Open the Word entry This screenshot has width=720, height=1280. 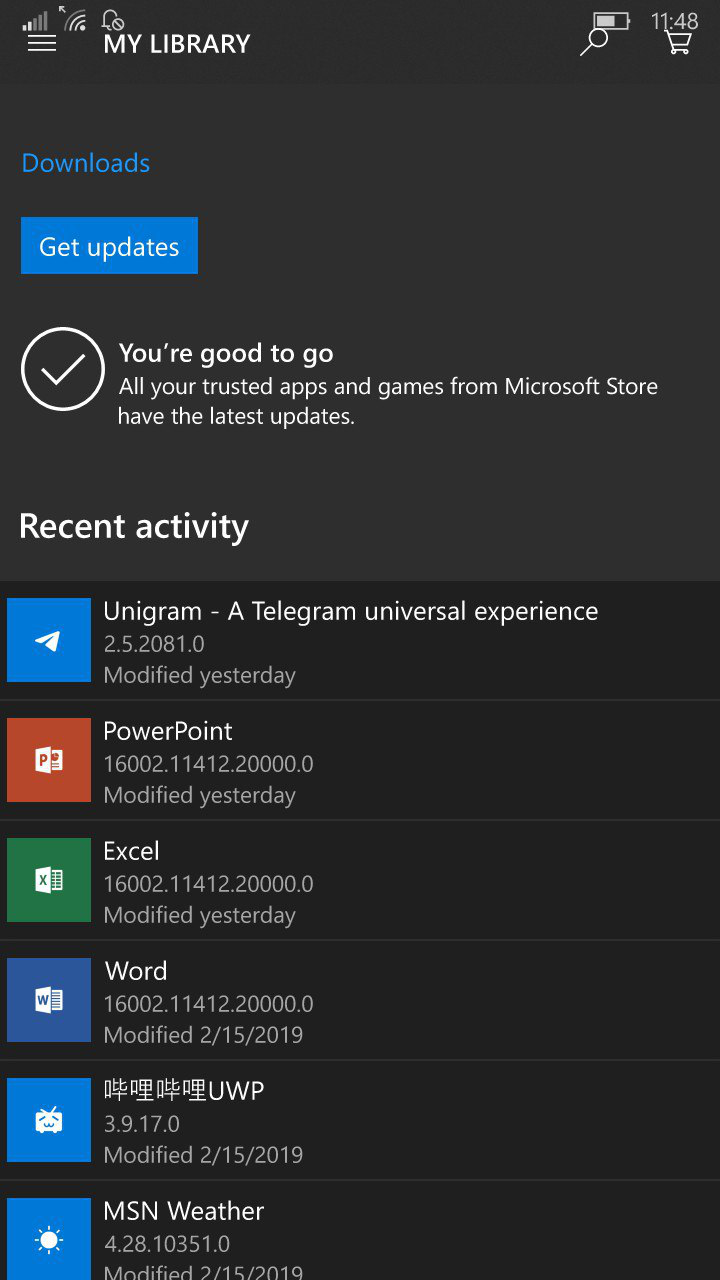(360, 1001)
